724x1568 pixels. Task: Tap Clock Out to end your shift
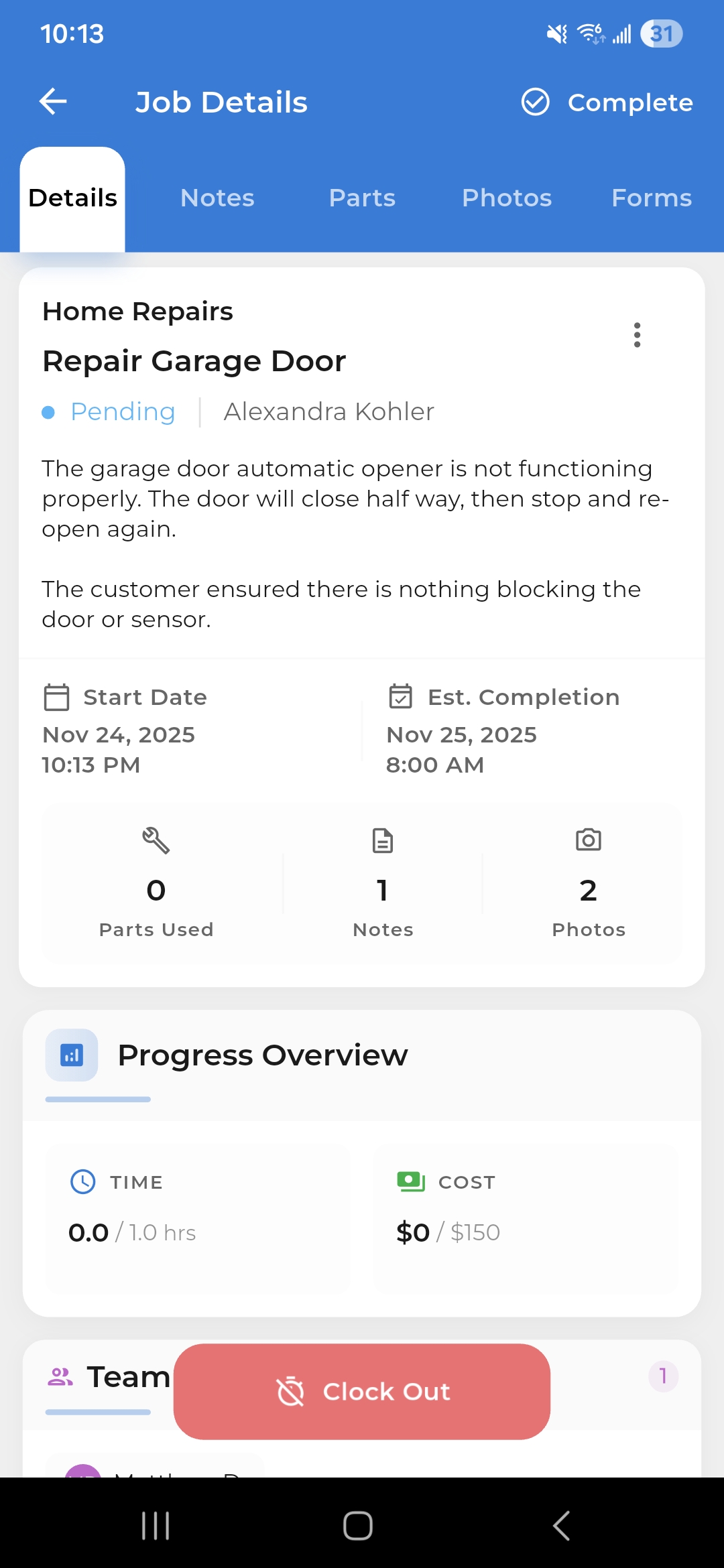[361, 1392]
